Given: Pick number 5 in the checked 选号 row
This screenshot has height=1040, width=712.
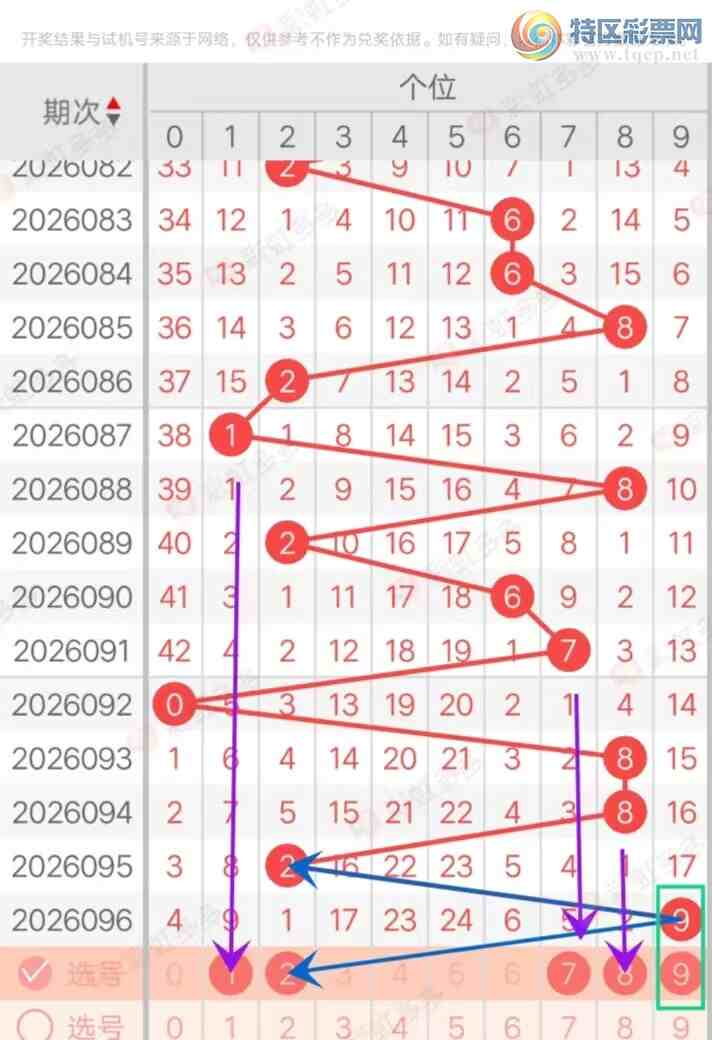Looking at the screenshot, I should click(456, 974).
